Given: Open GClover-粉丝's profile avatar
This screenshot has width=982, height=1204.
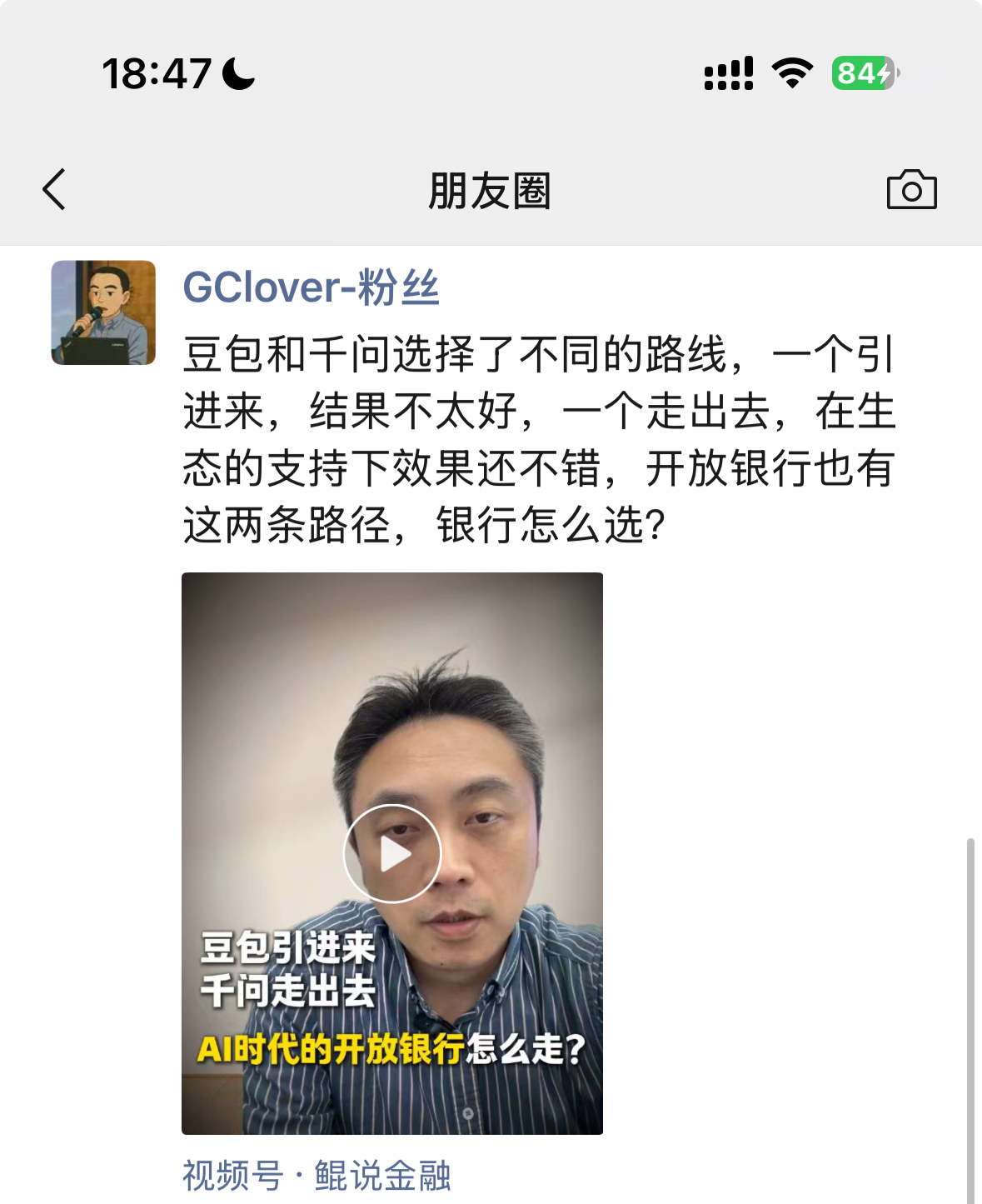Looking at the screenshot, I should pyautogui.click(x=103, y=312).
